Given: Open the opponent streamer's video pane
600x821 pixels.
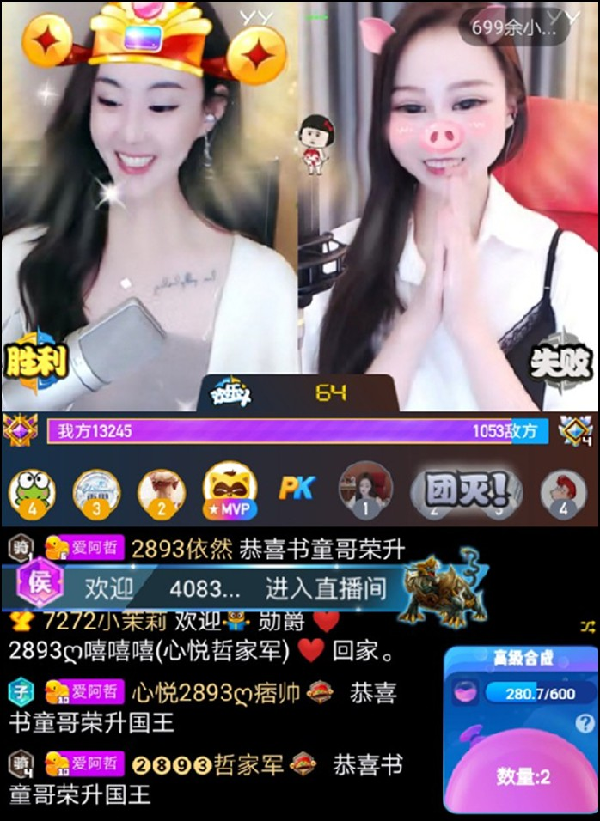Looking at the screenshot, I should (450, 200).
